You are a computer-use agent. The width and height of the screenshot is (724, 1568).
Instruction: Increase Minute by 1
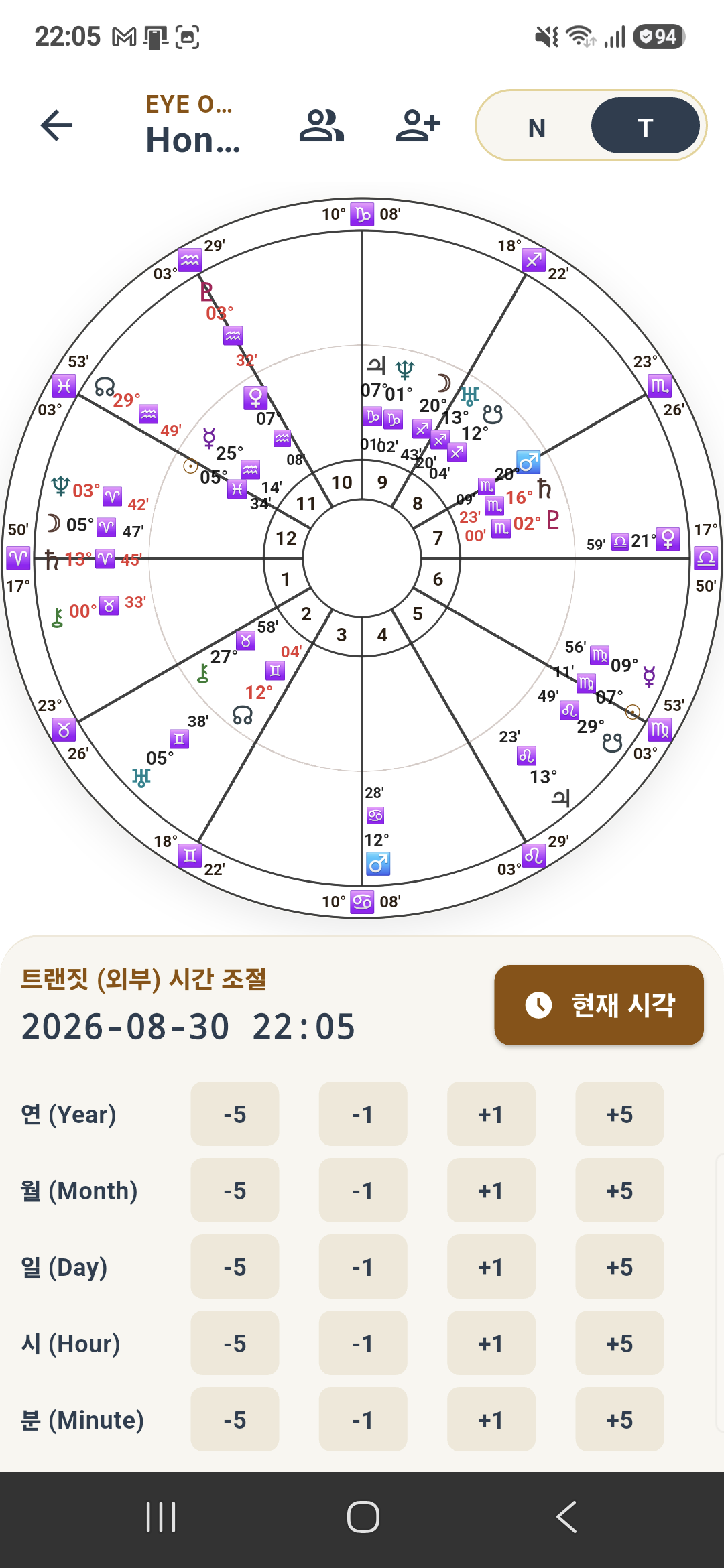point(491,1419)
